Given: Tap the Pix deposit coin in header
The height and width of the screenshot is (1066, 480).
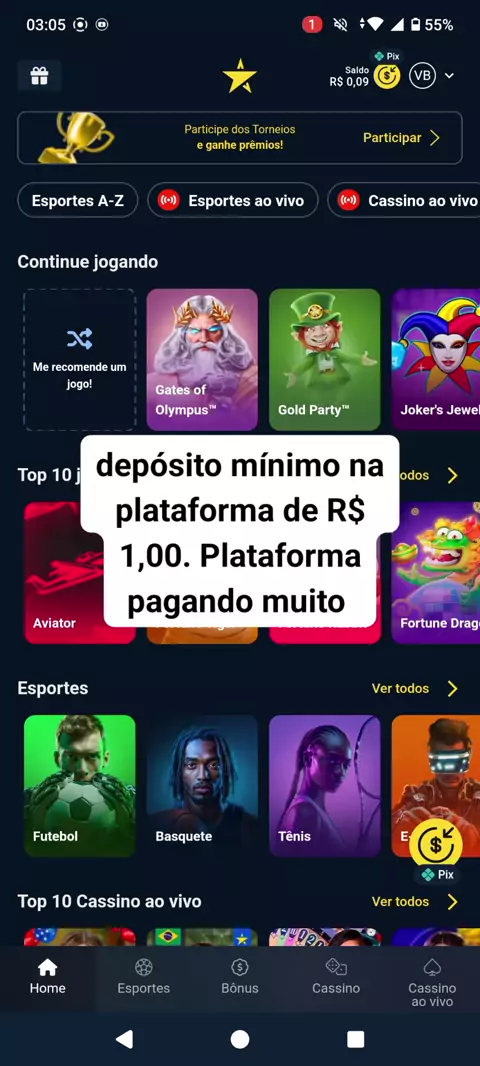Looking at the screenshot, I should [x=387, y=75].
